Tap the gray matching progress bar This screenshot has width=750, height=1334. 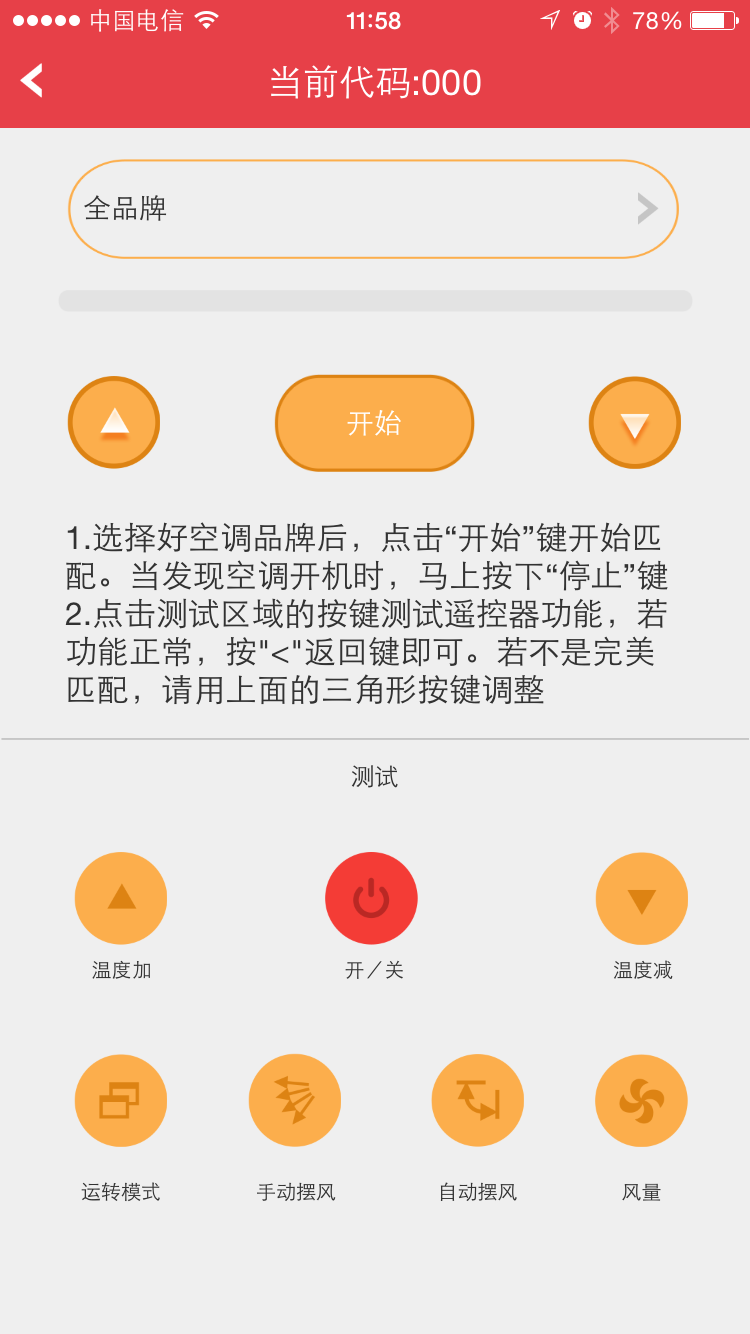[375, 300]
